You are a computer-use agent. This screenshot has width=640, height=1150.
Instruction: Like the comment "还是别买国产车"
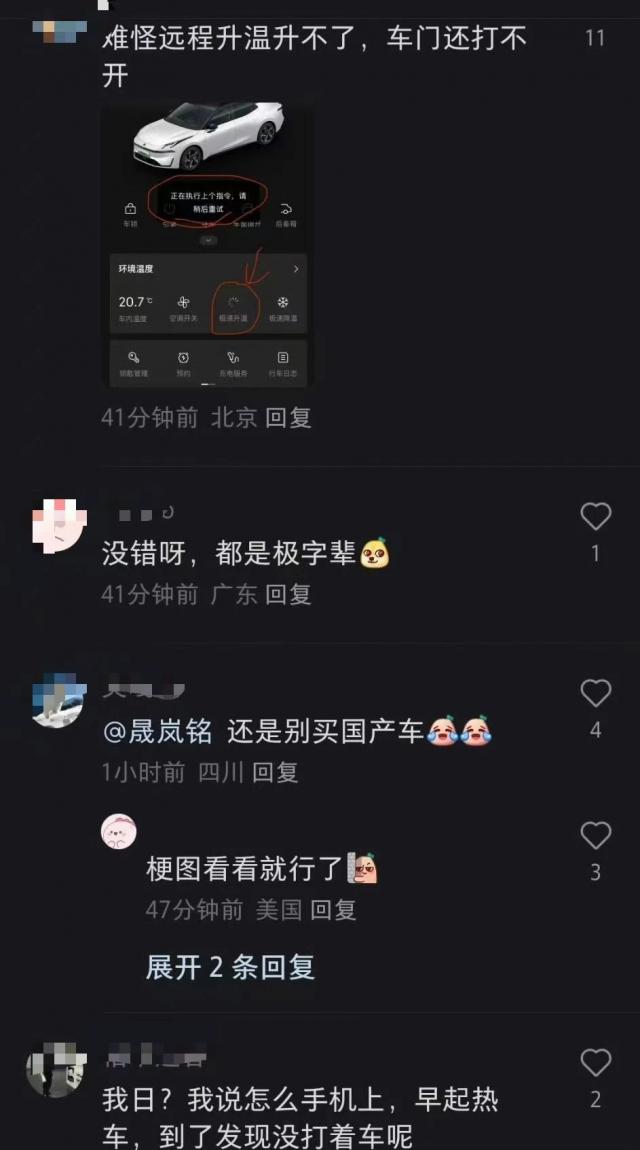(595, 694)
